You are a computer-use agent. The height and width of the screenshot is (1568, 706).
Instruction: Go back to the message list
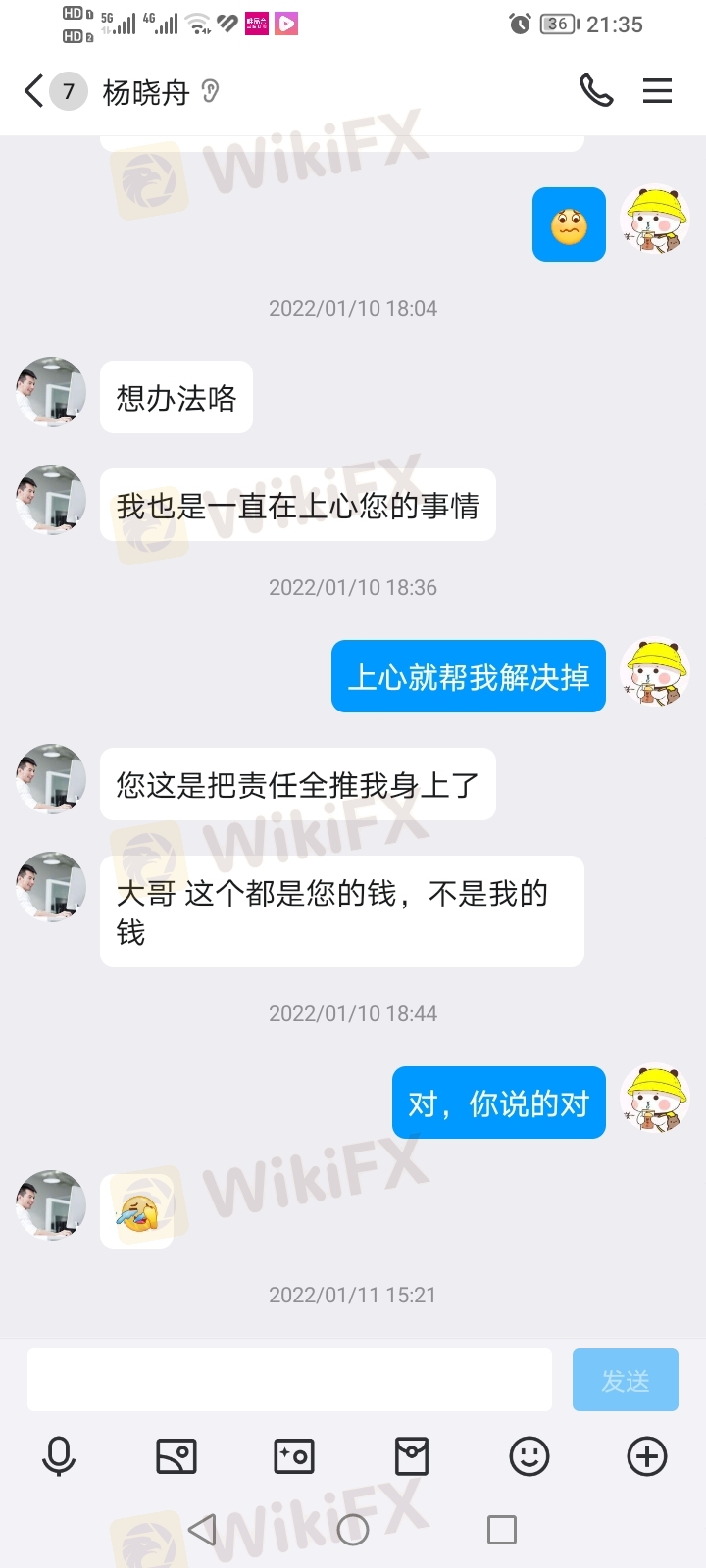click(33, 91)
